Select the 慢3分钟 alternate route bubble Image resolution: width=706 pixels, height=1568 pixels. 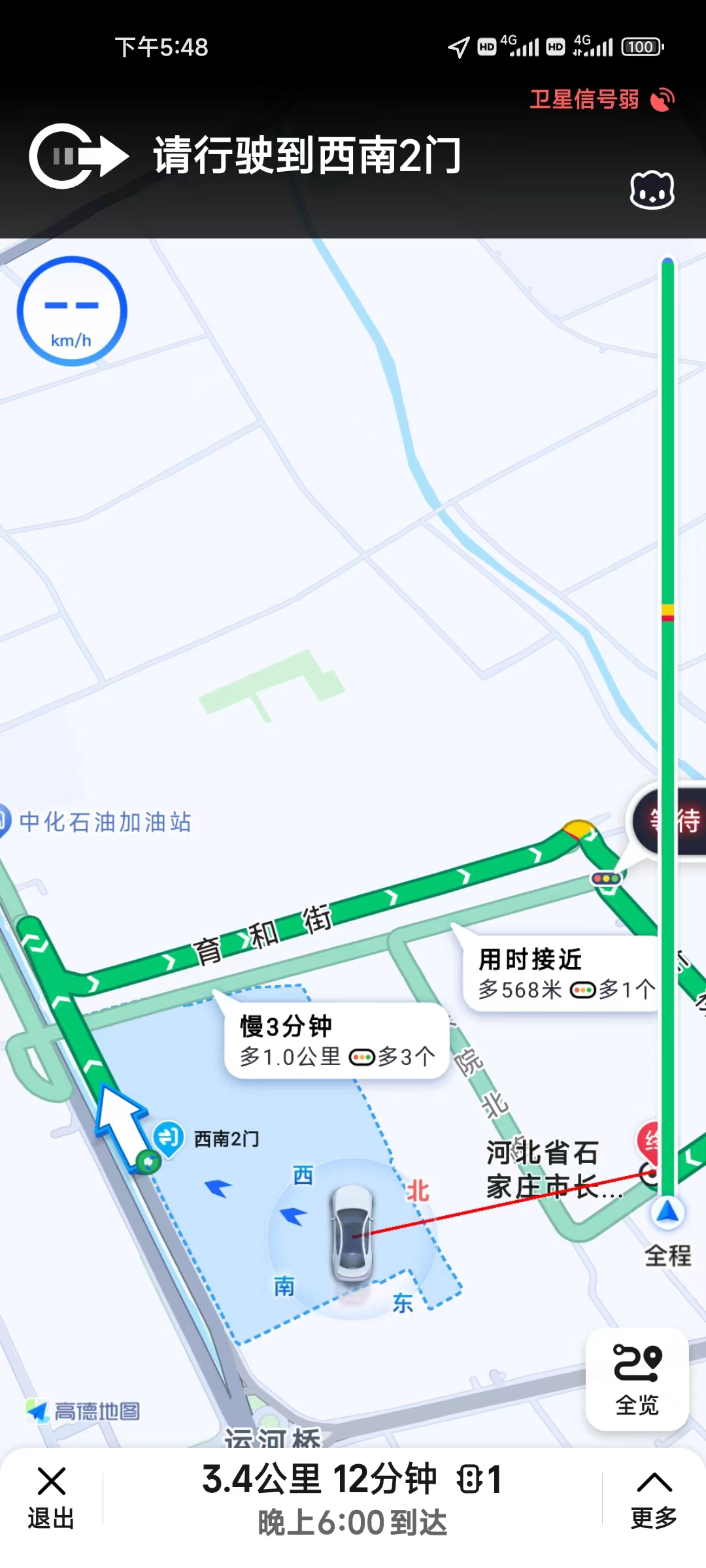[x=335, y=1040]
